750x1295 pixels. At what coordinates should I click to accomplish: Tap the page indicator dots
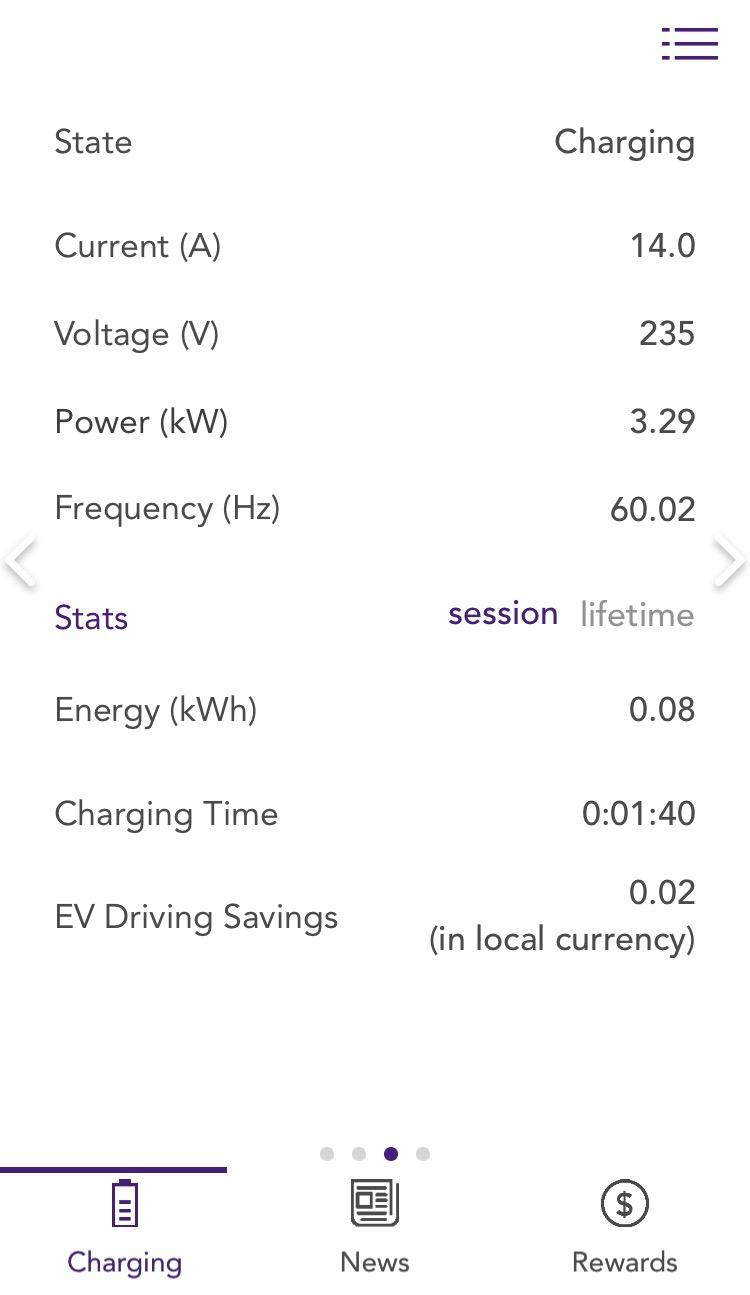pyautogui.click(x=375, y=1154)
